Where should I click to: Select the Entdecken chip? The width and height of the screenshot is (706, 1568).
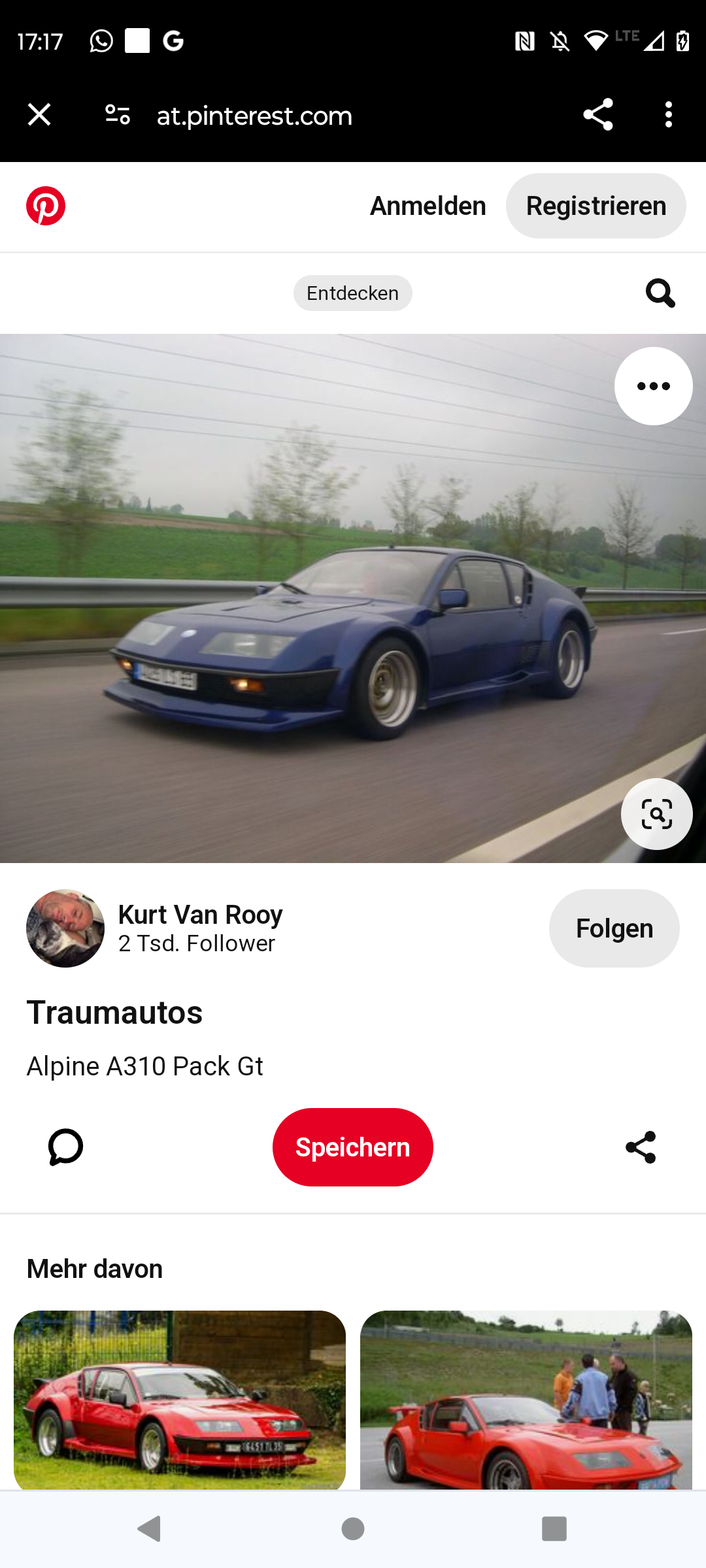pos(352,293)
